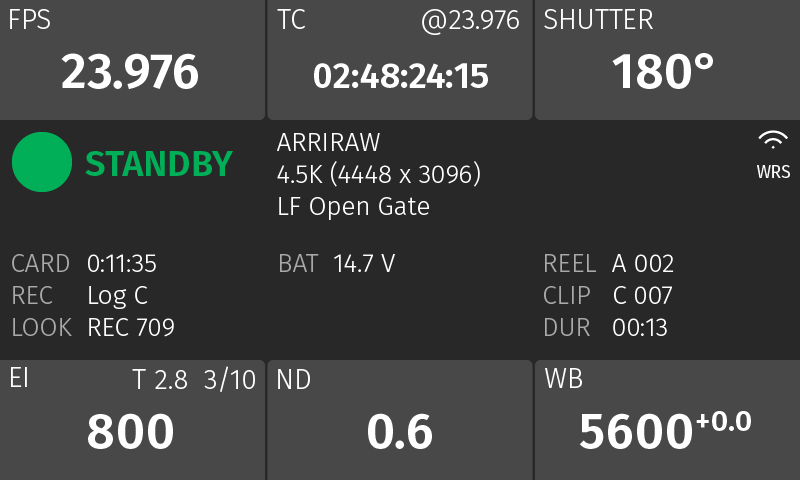Screen dimensions: 800x480
Task: Change the 180° shutter angle
Action: [667, 60]
